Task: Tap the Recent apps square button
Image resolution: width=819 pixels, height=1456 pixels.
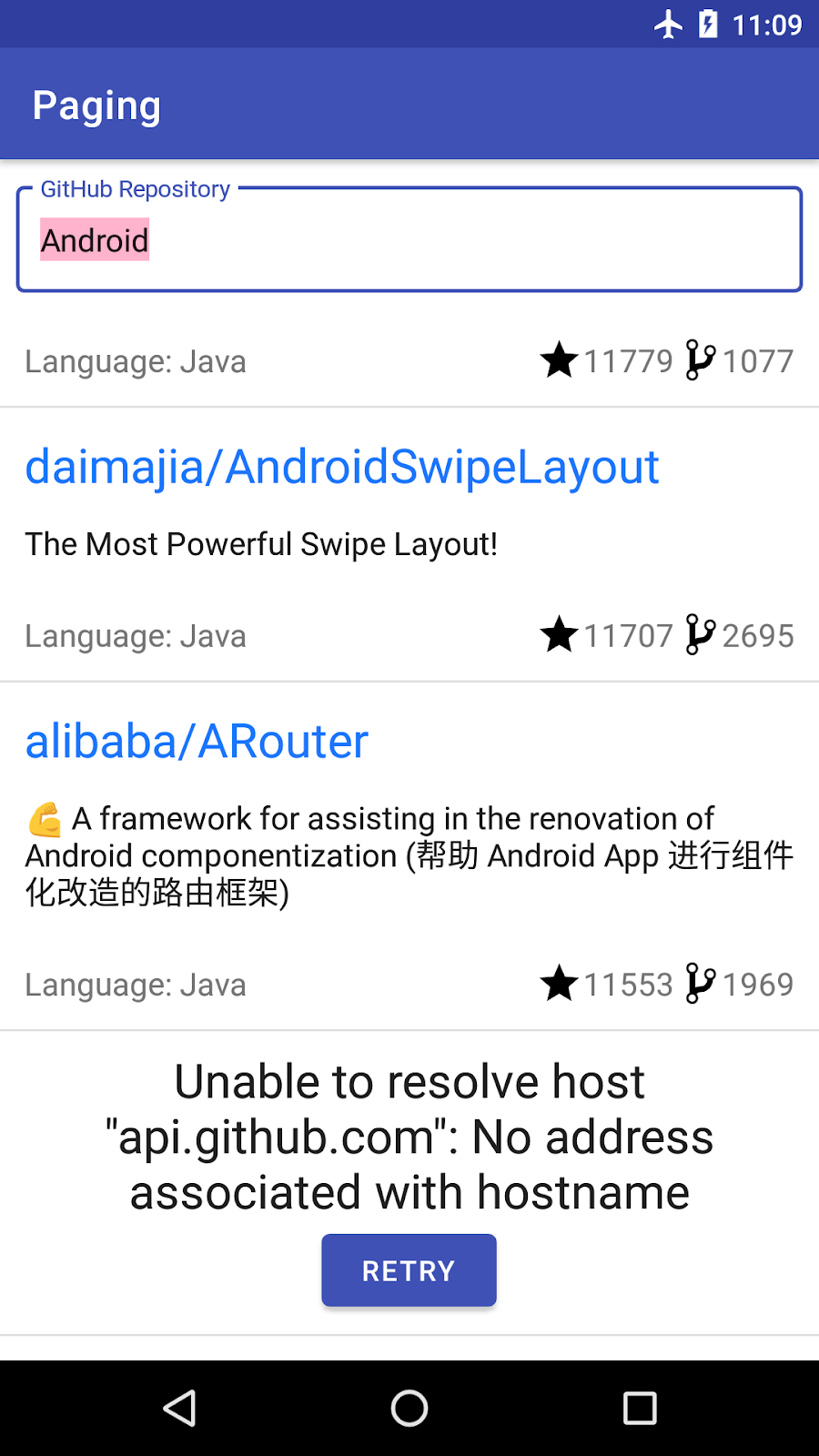Action: 639,1408
